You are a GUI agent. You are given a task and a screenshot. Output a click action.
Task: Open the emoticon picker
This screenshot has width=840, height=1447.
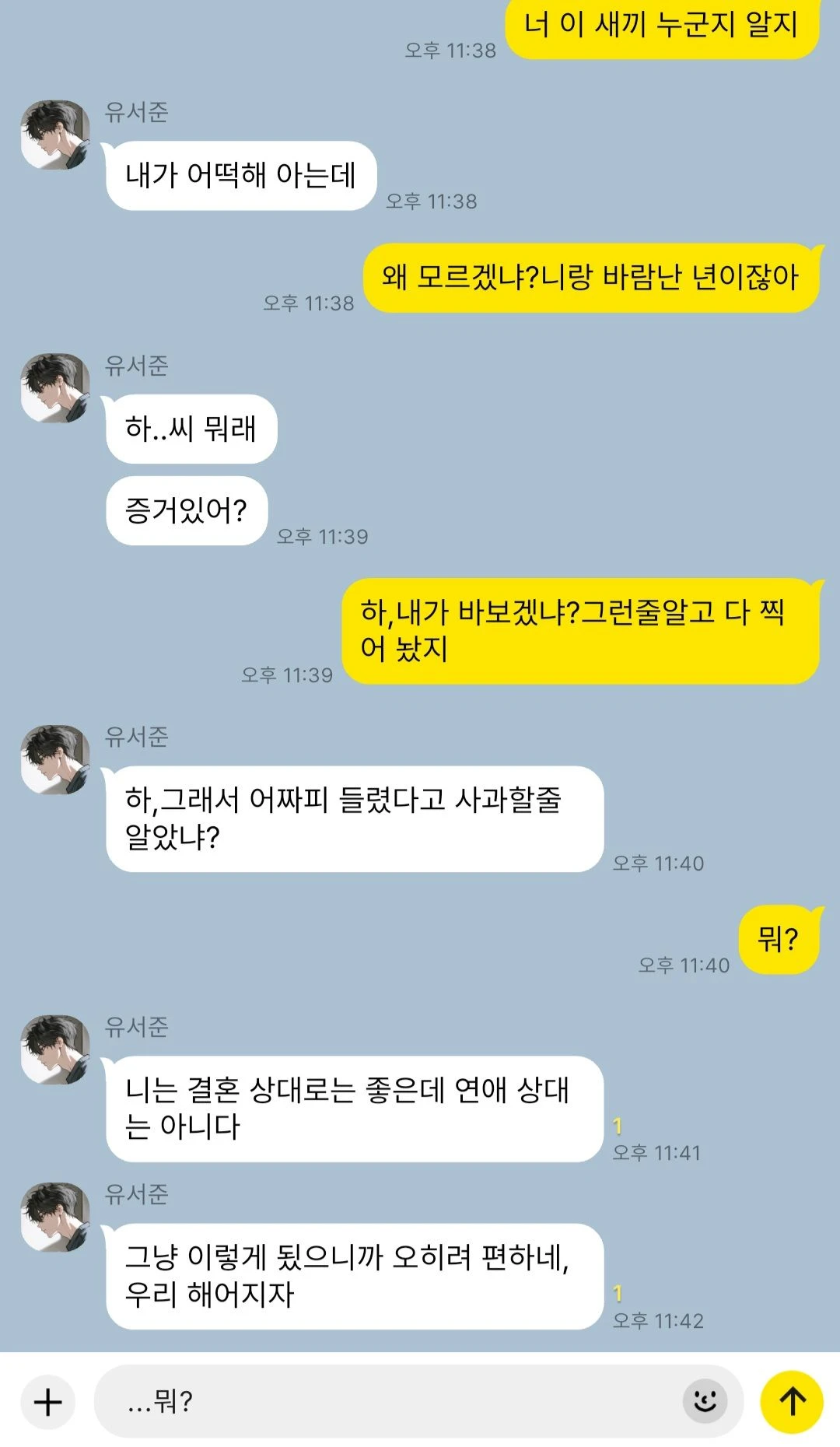[x=705, y=1402]
